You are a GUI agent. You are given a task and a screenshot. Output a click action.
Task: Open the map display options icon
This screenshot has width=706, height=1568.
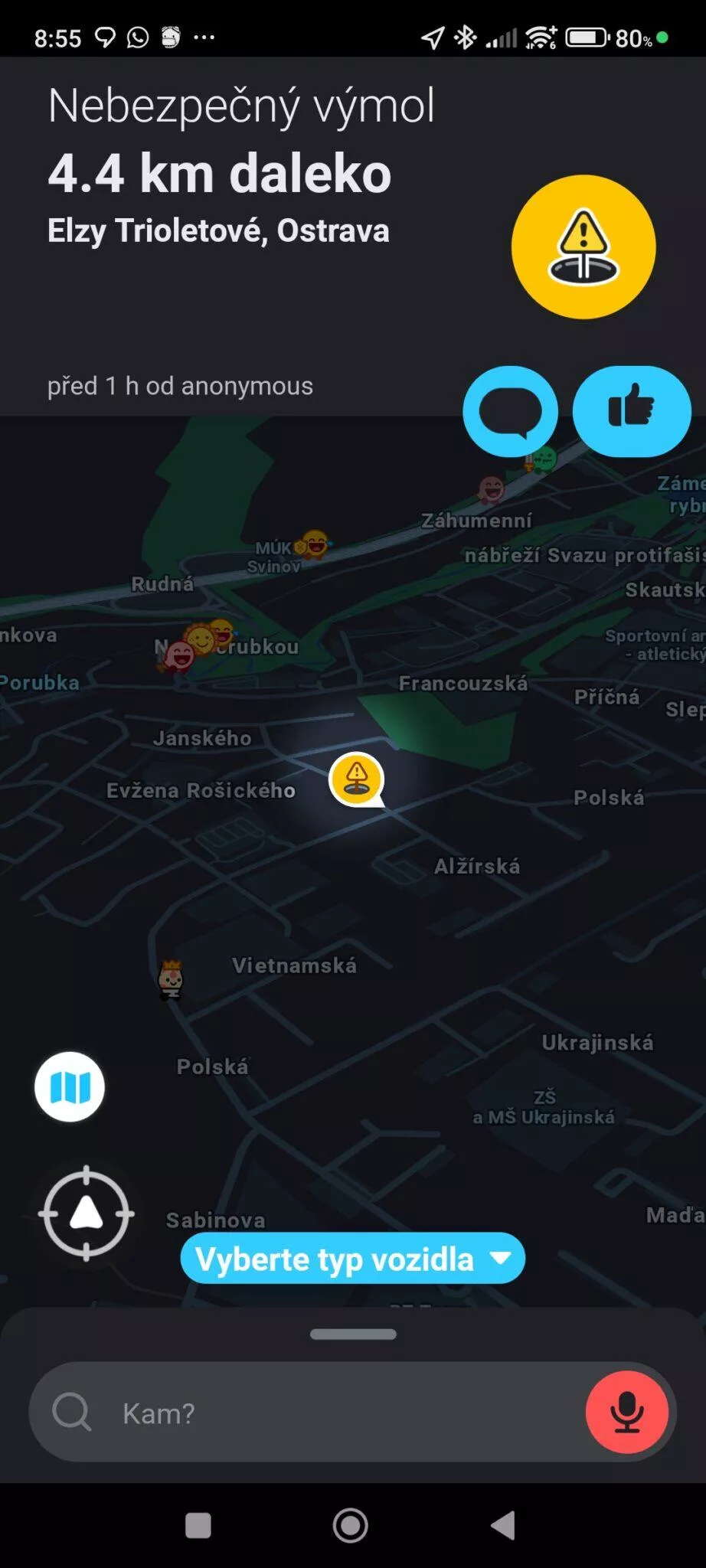tap(69, 1088)
